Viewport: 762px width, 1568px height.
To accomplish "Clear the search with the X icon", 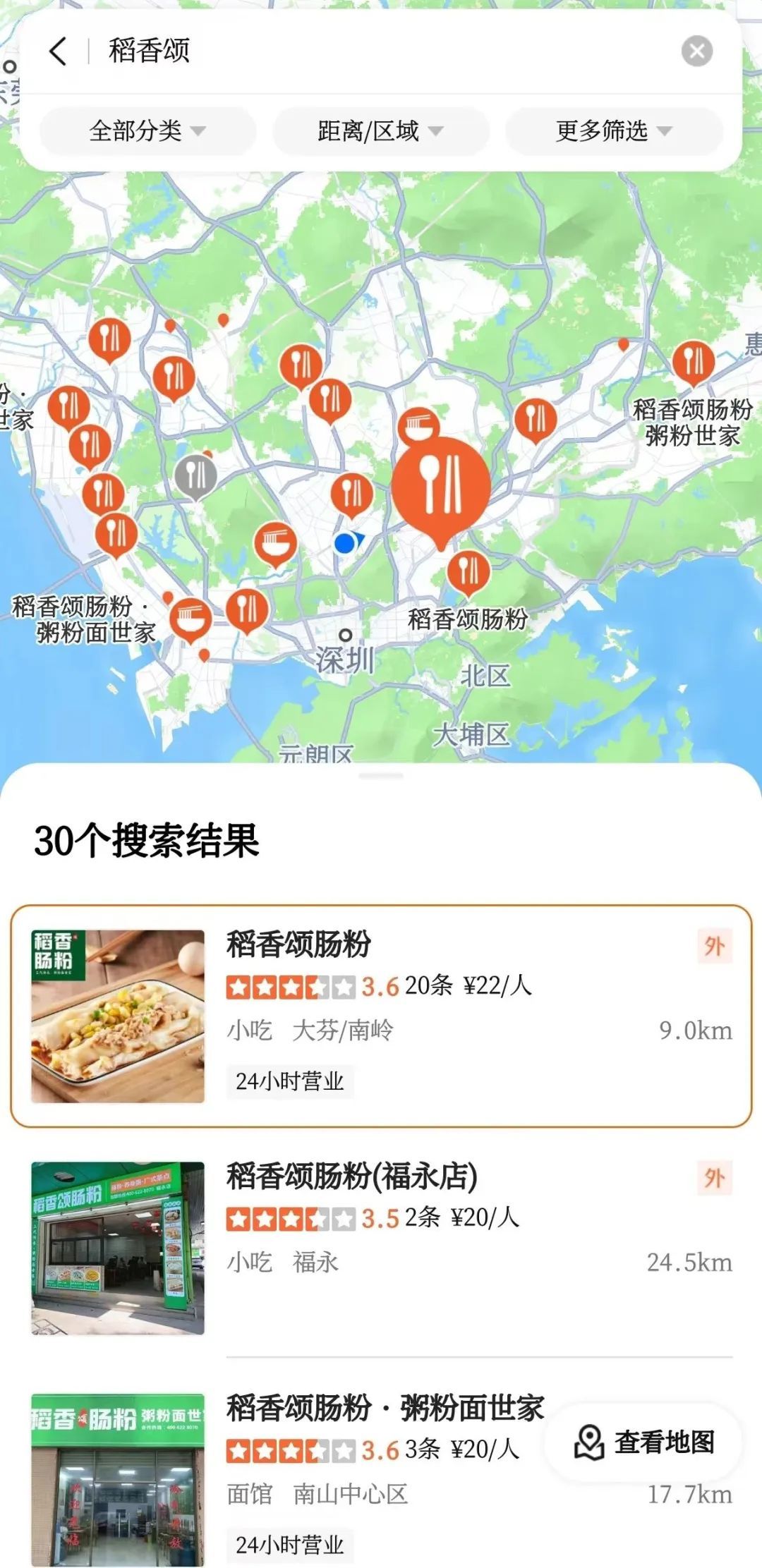I will click(697, 49).
